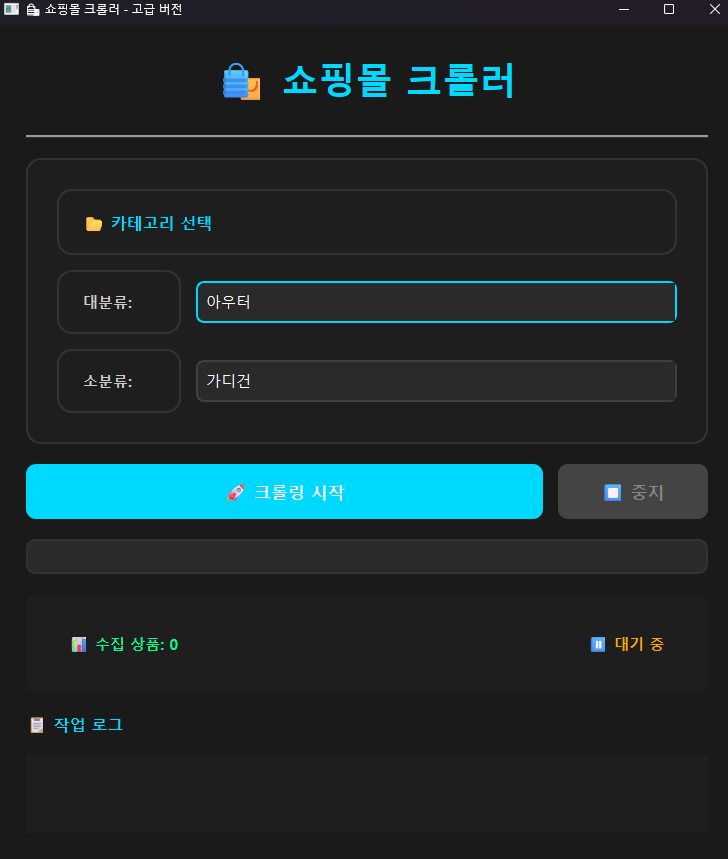Open the 대분류 dropdown showing 아우터
Viewport: 728px width, 859px height.
click(x=436, y=302)
